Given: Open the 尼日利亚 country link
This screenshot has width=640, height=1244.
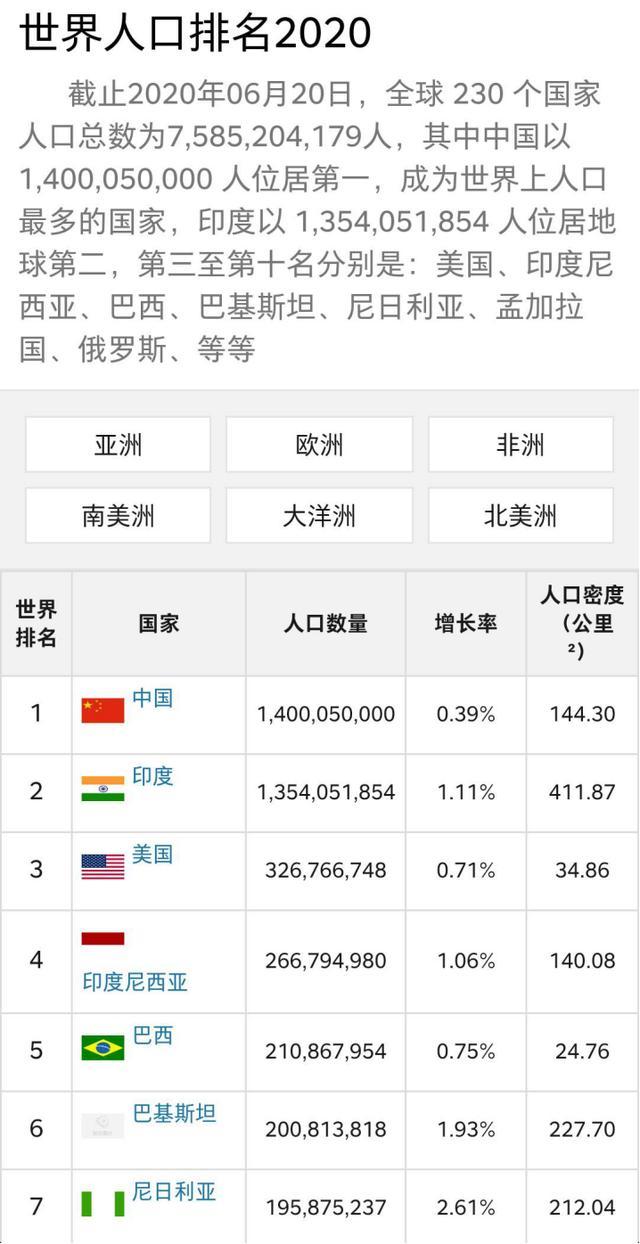Looking at the screenshot, I should coord(174,1192).
